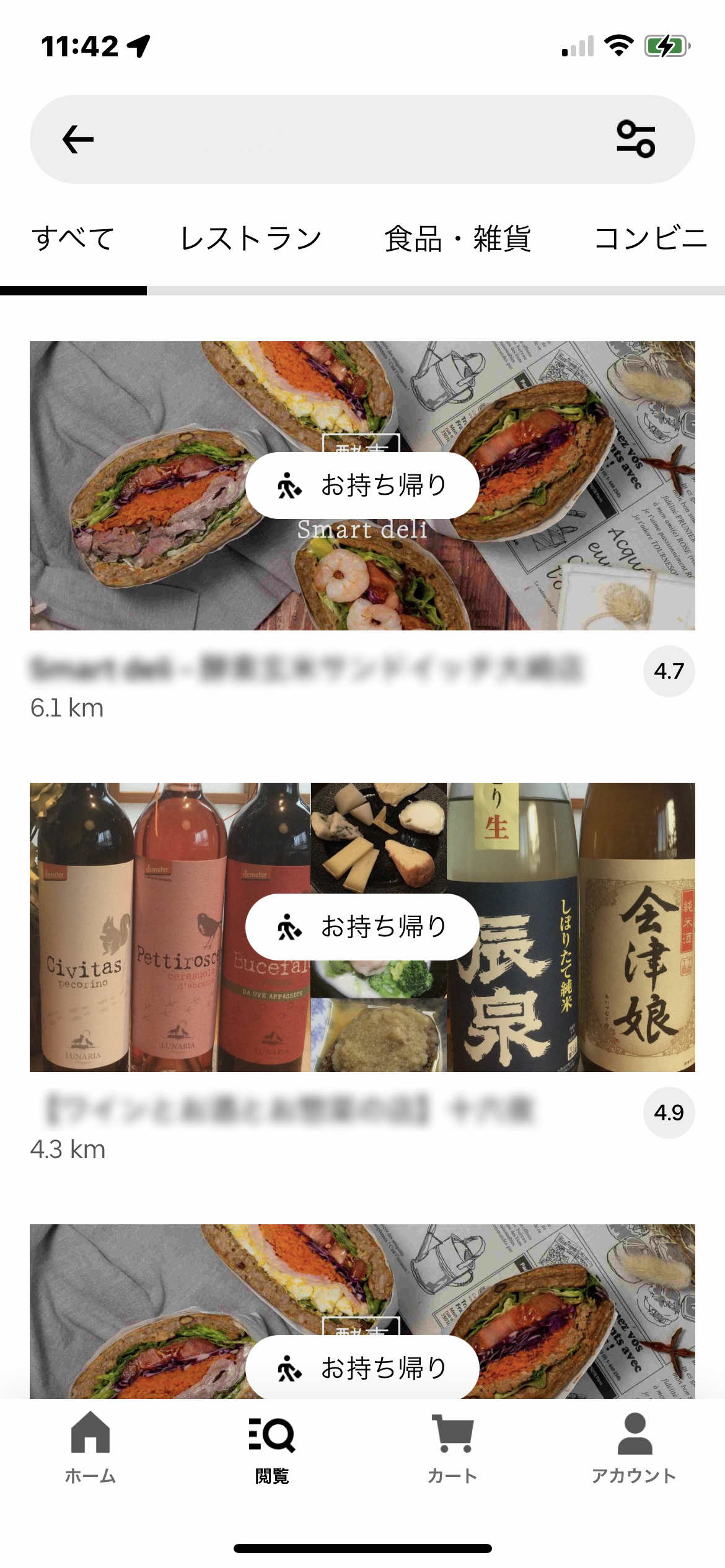
Task: Switch to the 食品・雑貨 tab
Action: point(457,239)
